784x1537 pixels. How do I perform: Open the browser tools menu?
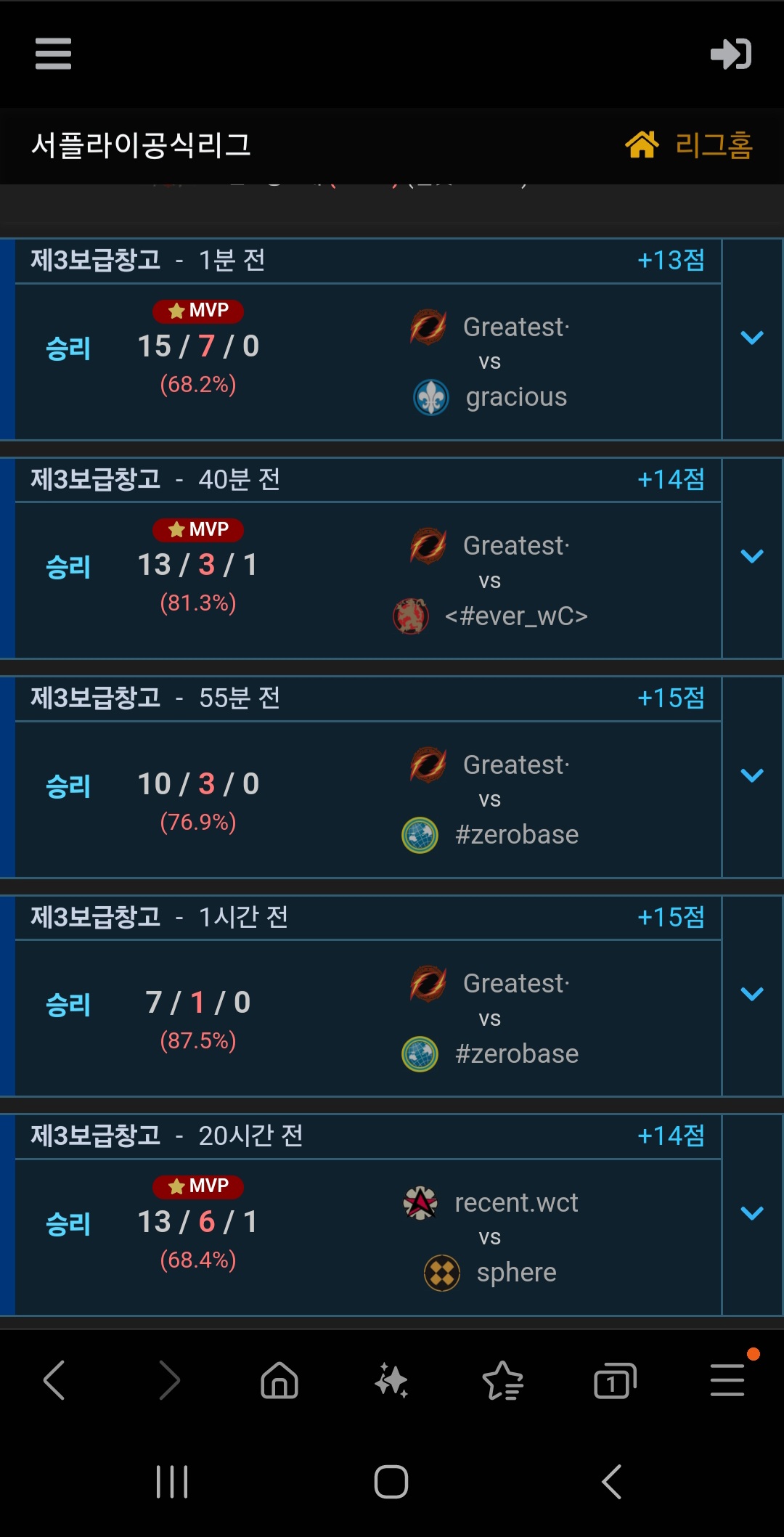click(x=727, y=1380)
